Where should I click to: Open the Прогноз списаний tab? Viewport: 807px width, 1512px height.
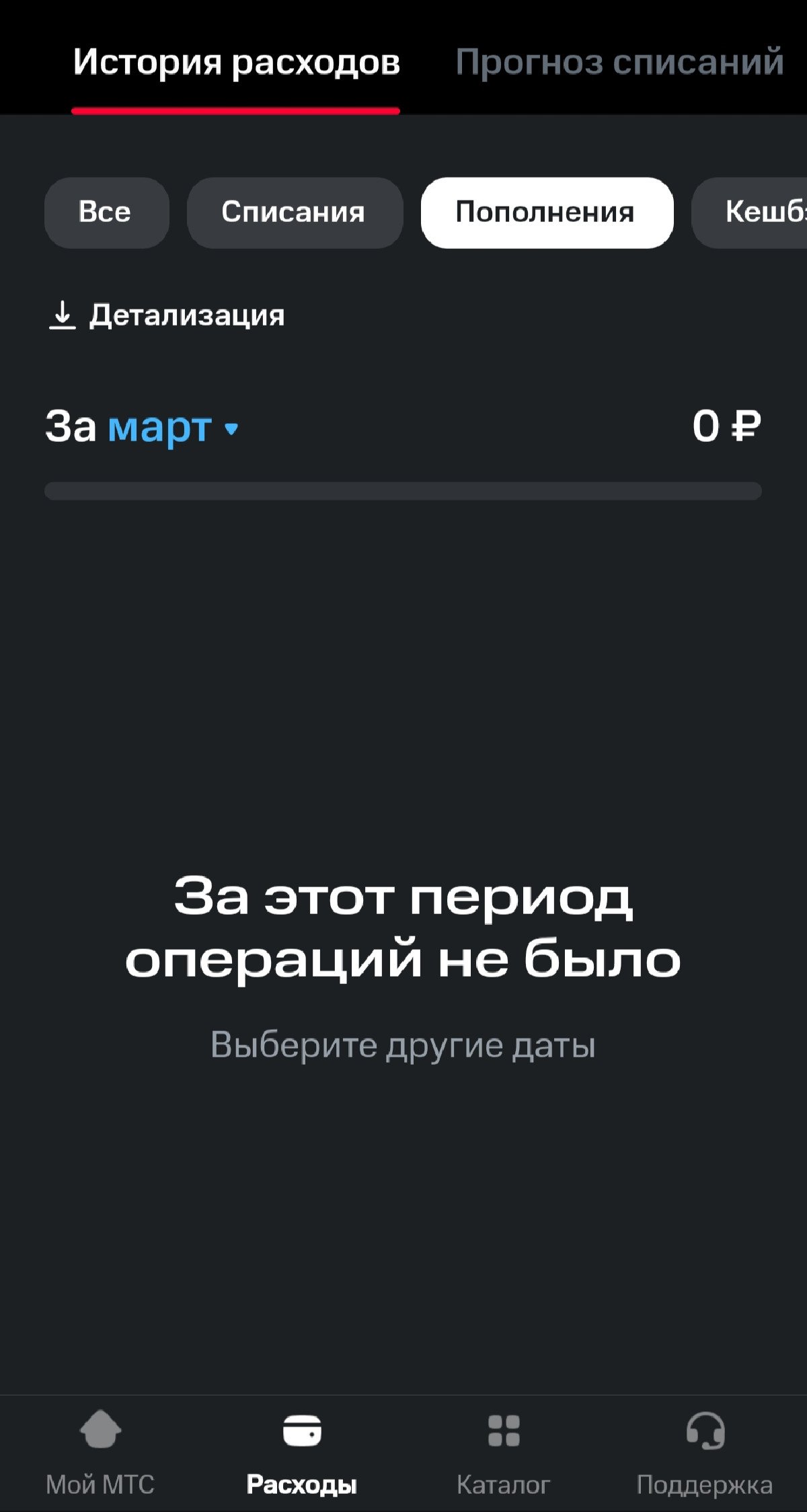pos(619,62)
